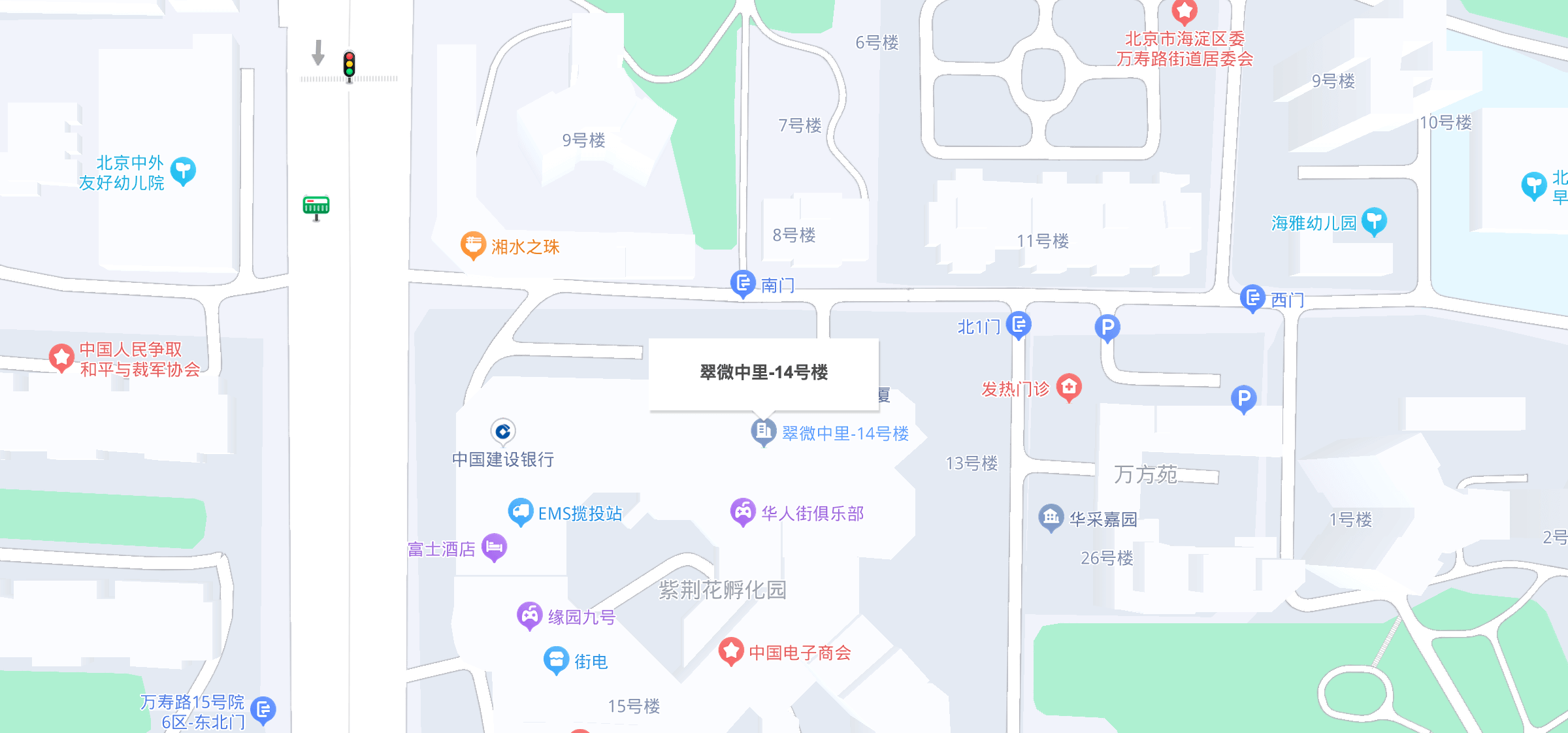
Task: Select the 万寿路街道居委会 marker
Action: click(x=1184, y=12)
